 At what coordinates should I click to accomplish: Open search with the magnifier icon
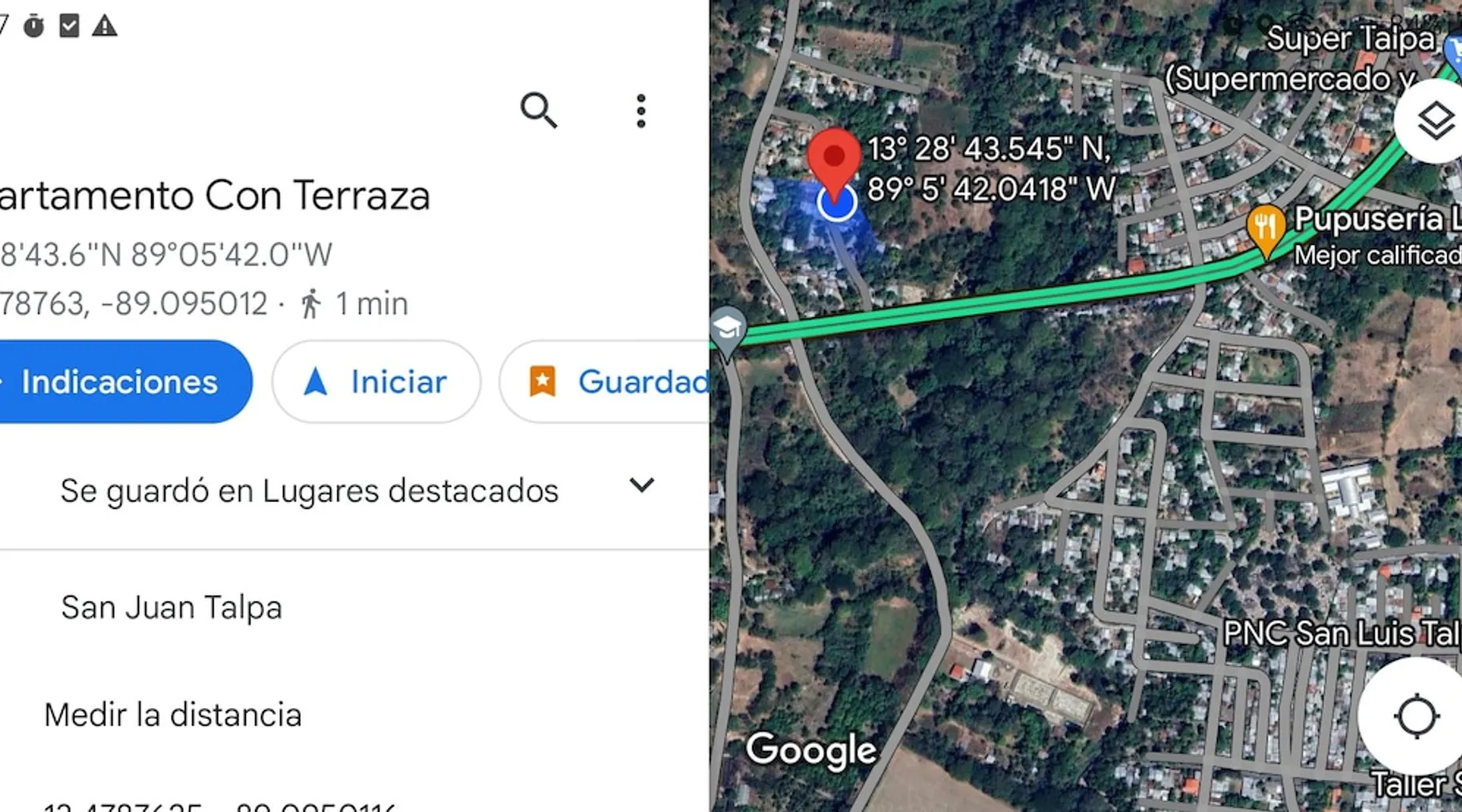tap(539, 110)
